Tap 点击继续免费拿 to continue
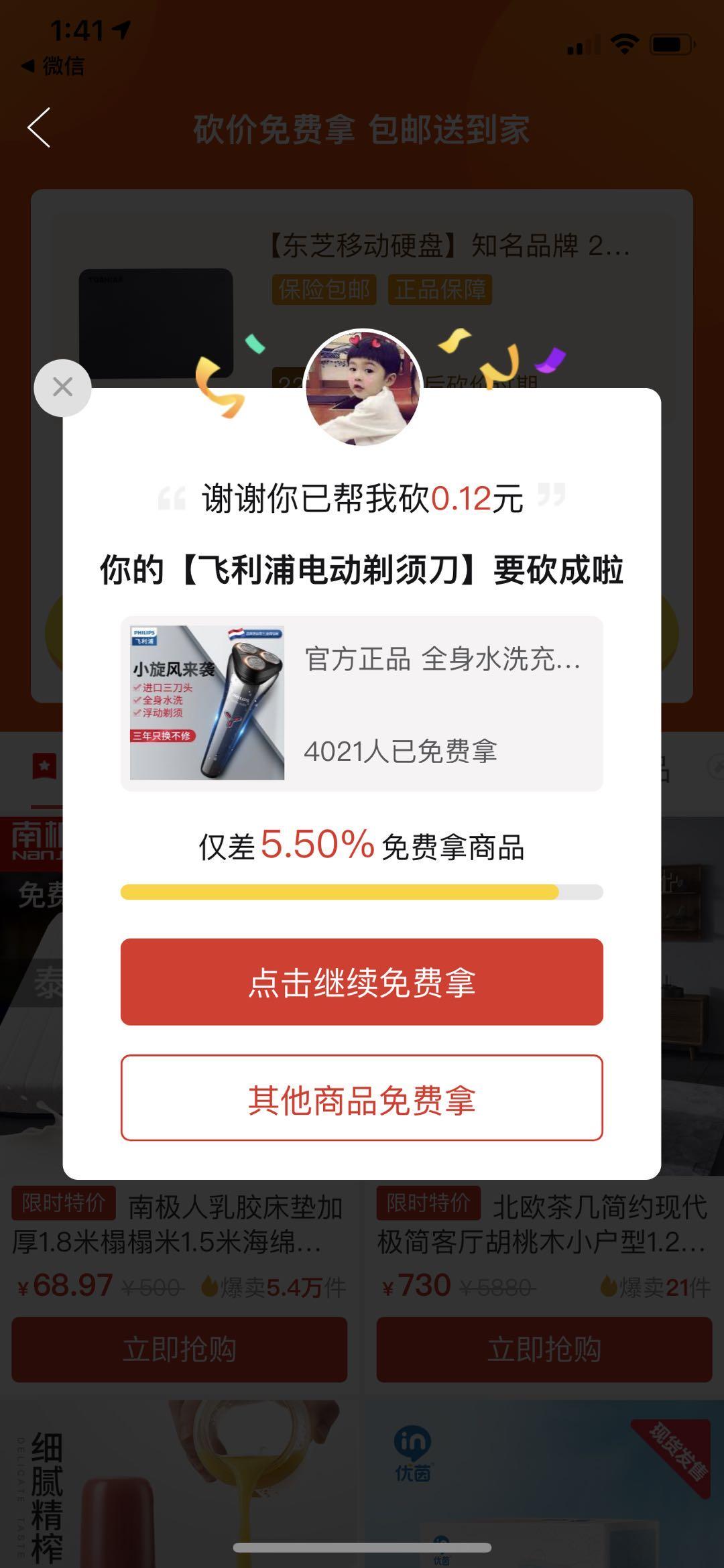Screen dimensions: 724x1568 (361, 981)
